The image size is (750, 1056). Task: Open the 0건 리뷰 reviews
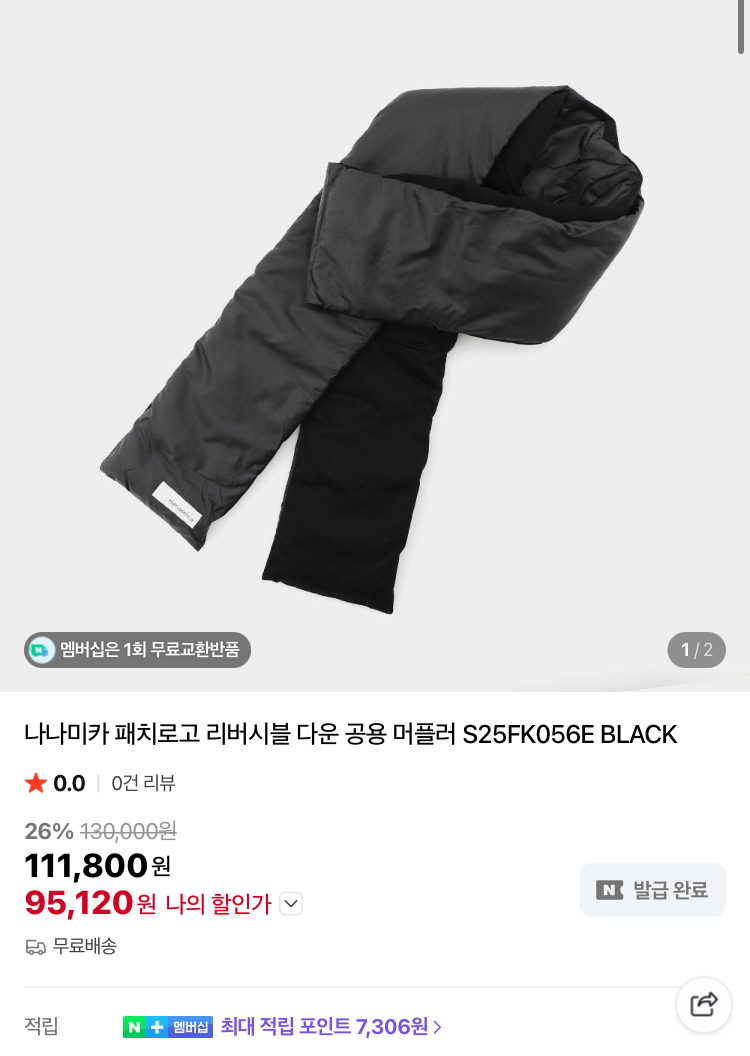click(143, 784)
